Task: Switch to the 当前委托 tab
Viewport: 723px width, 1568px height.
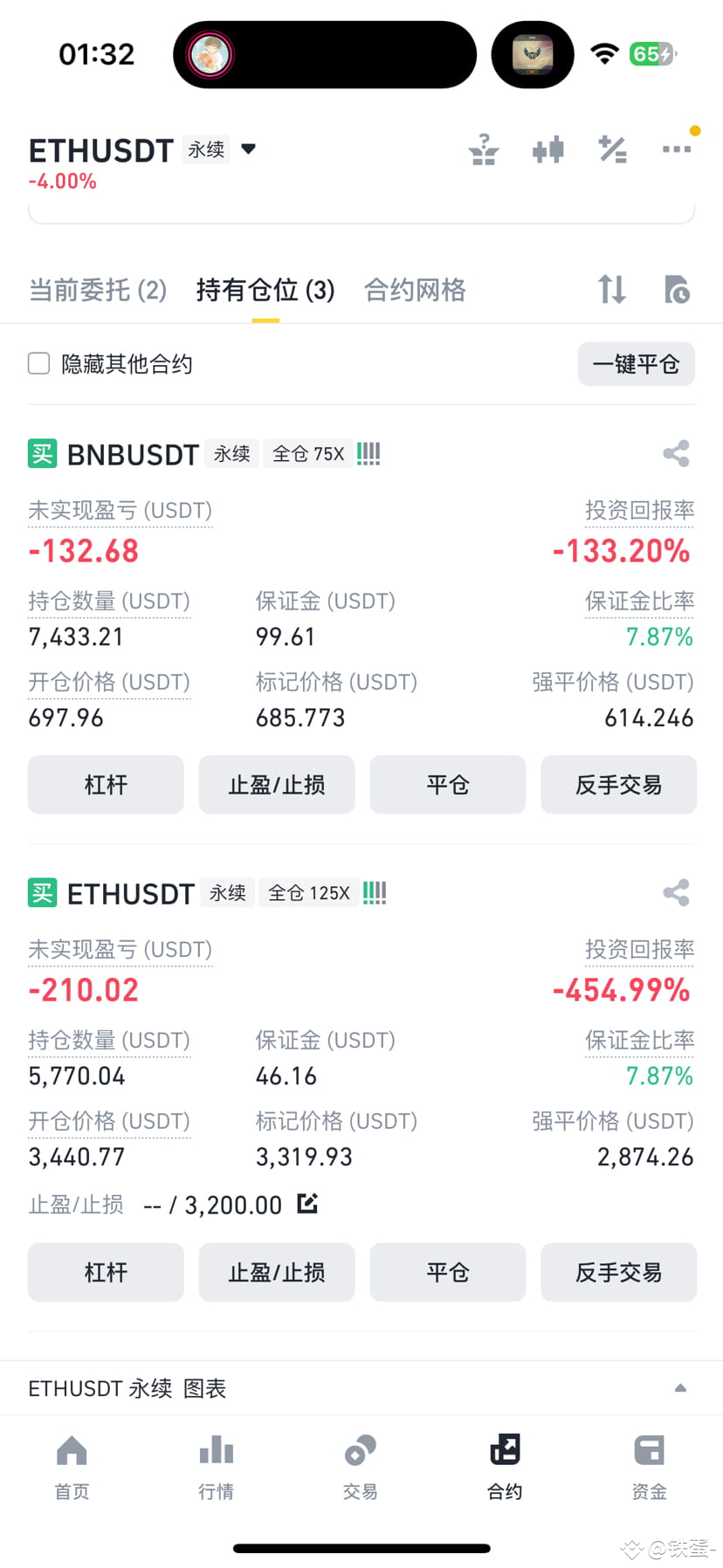Action: tap(97, 289)
